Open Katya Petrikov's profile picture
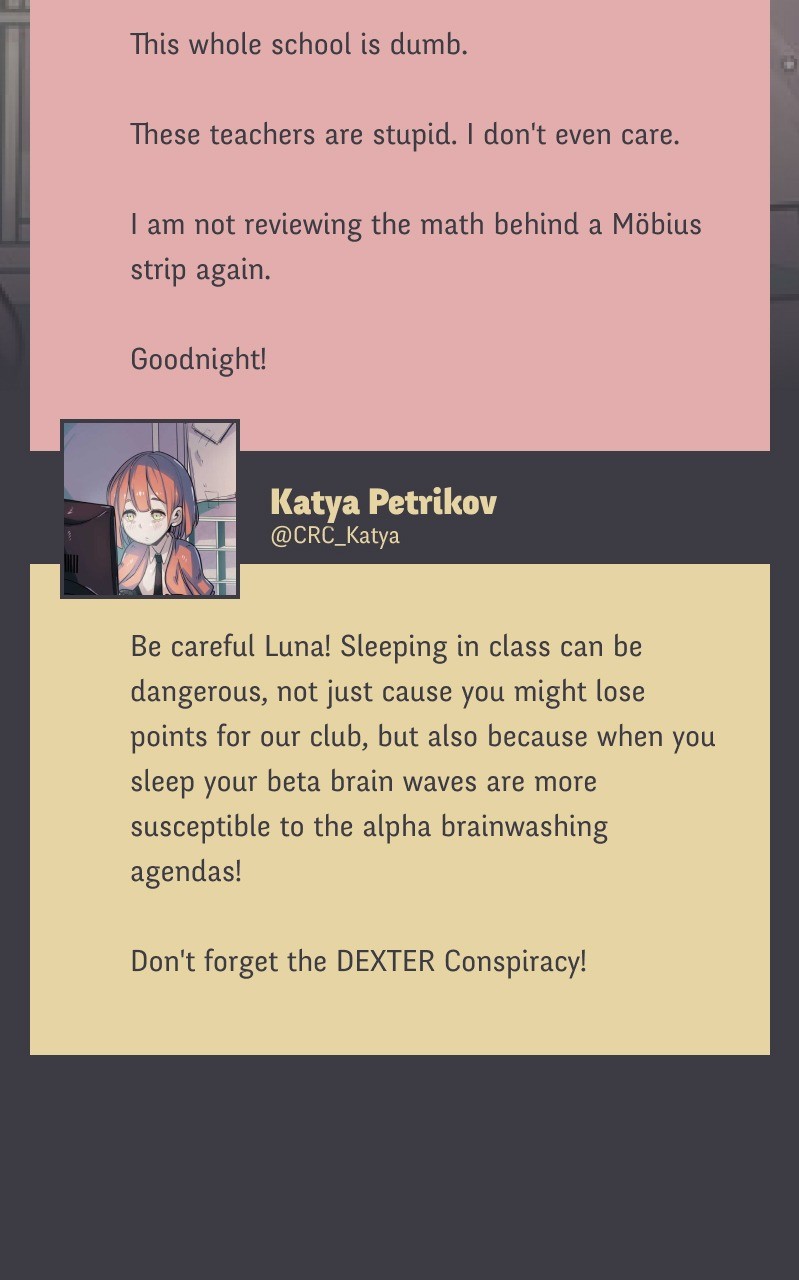 click(150, 509)
